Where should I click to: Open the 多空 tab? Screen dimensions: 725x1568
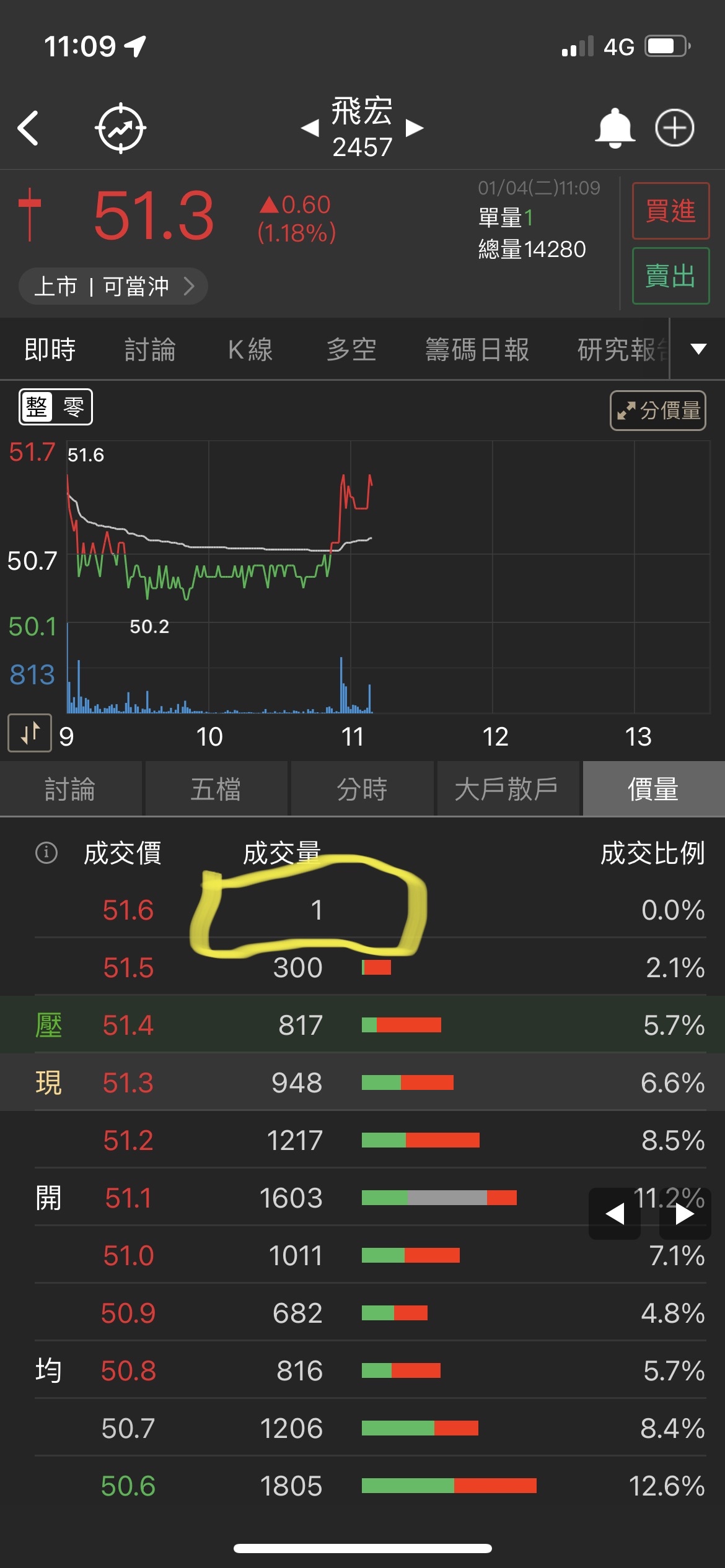point(351,350)
